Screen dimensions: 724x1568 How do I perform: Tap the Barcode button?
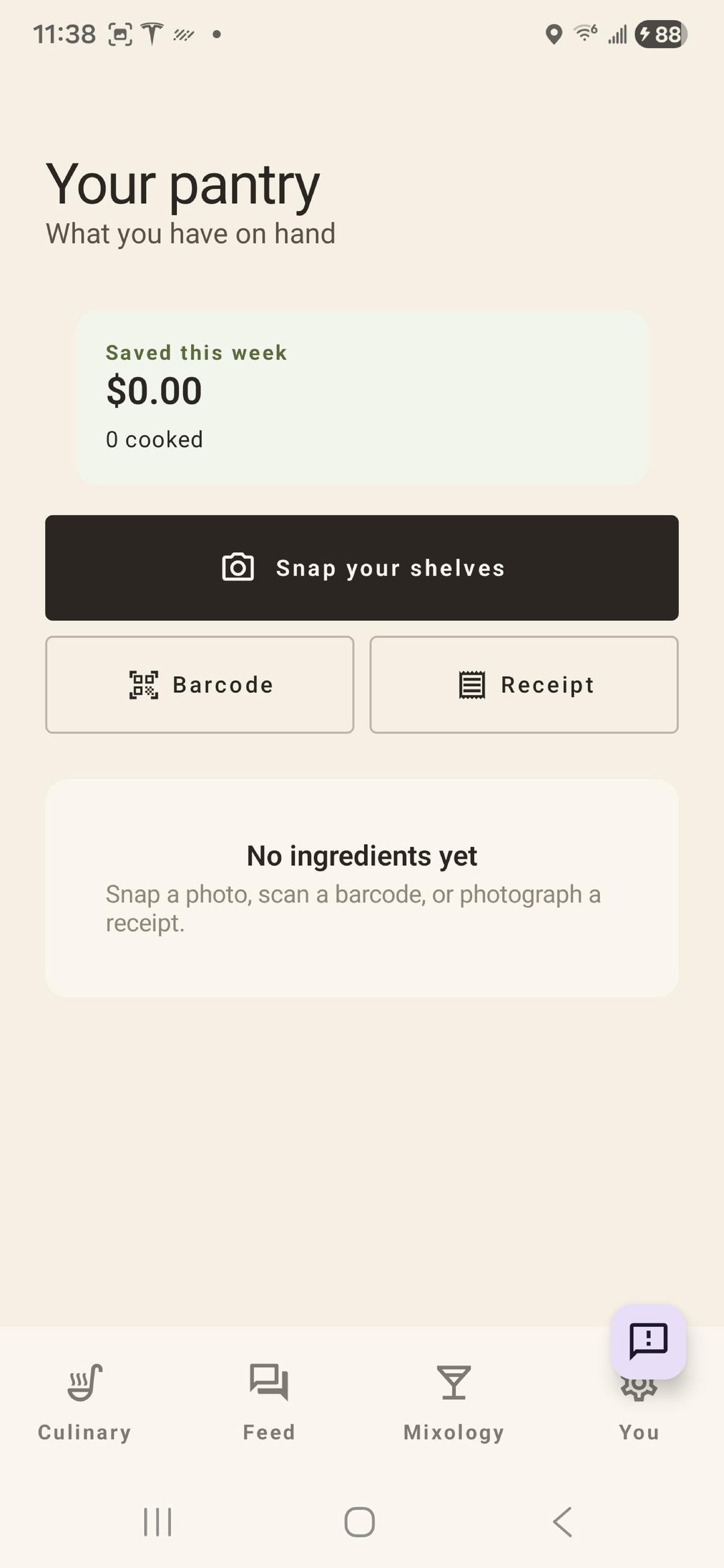pos(199,684)
